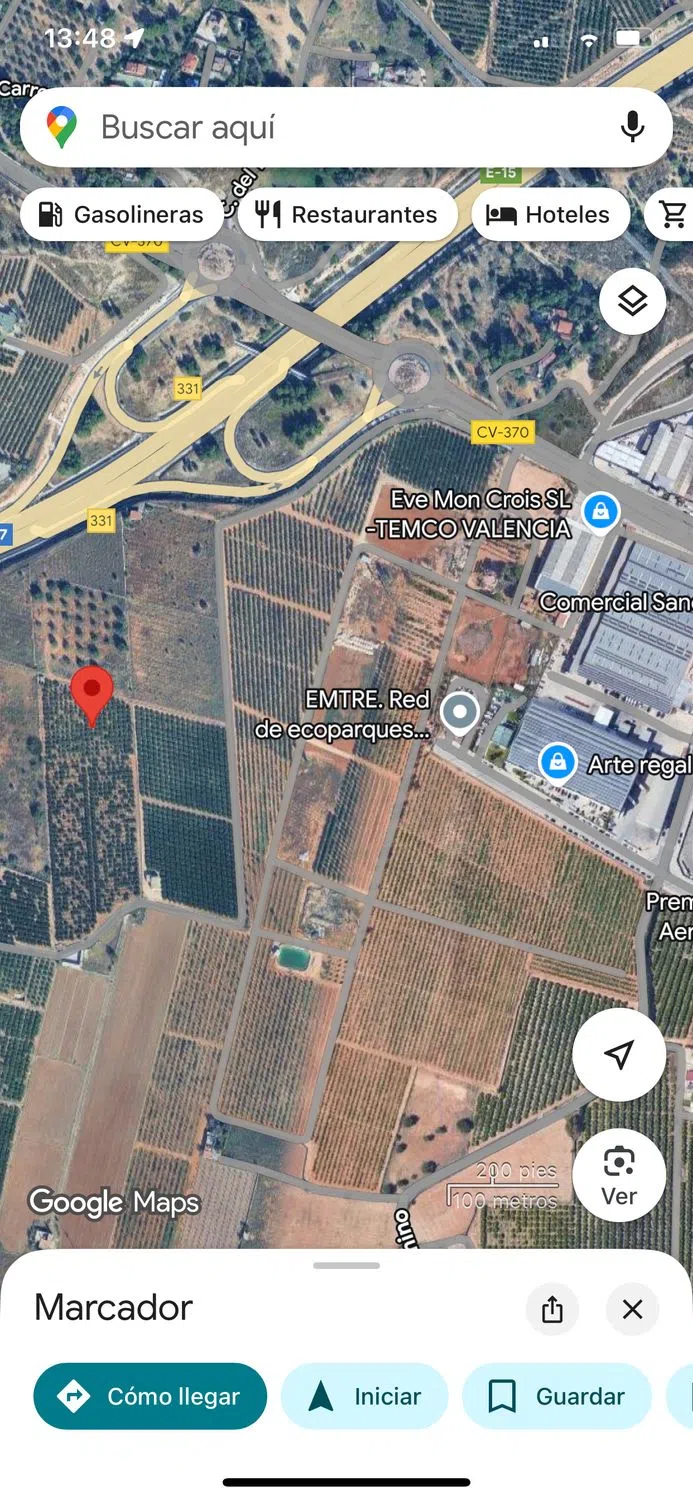693x1500 pixels.
Task: Center the map on my location
Action: [619, 1054]
